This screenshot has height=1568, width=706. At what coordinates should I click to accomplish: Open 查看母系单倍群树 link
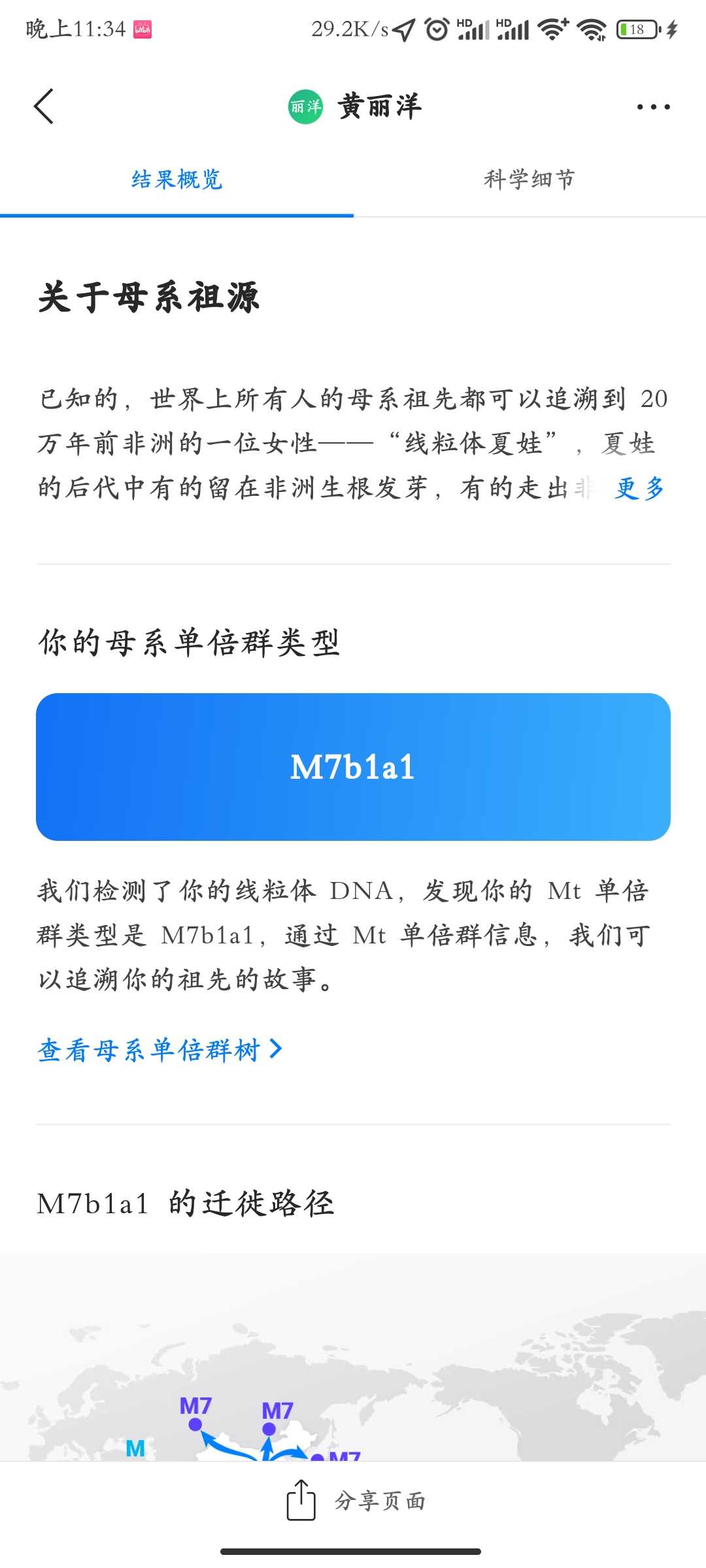click(x=160, y=1050)
